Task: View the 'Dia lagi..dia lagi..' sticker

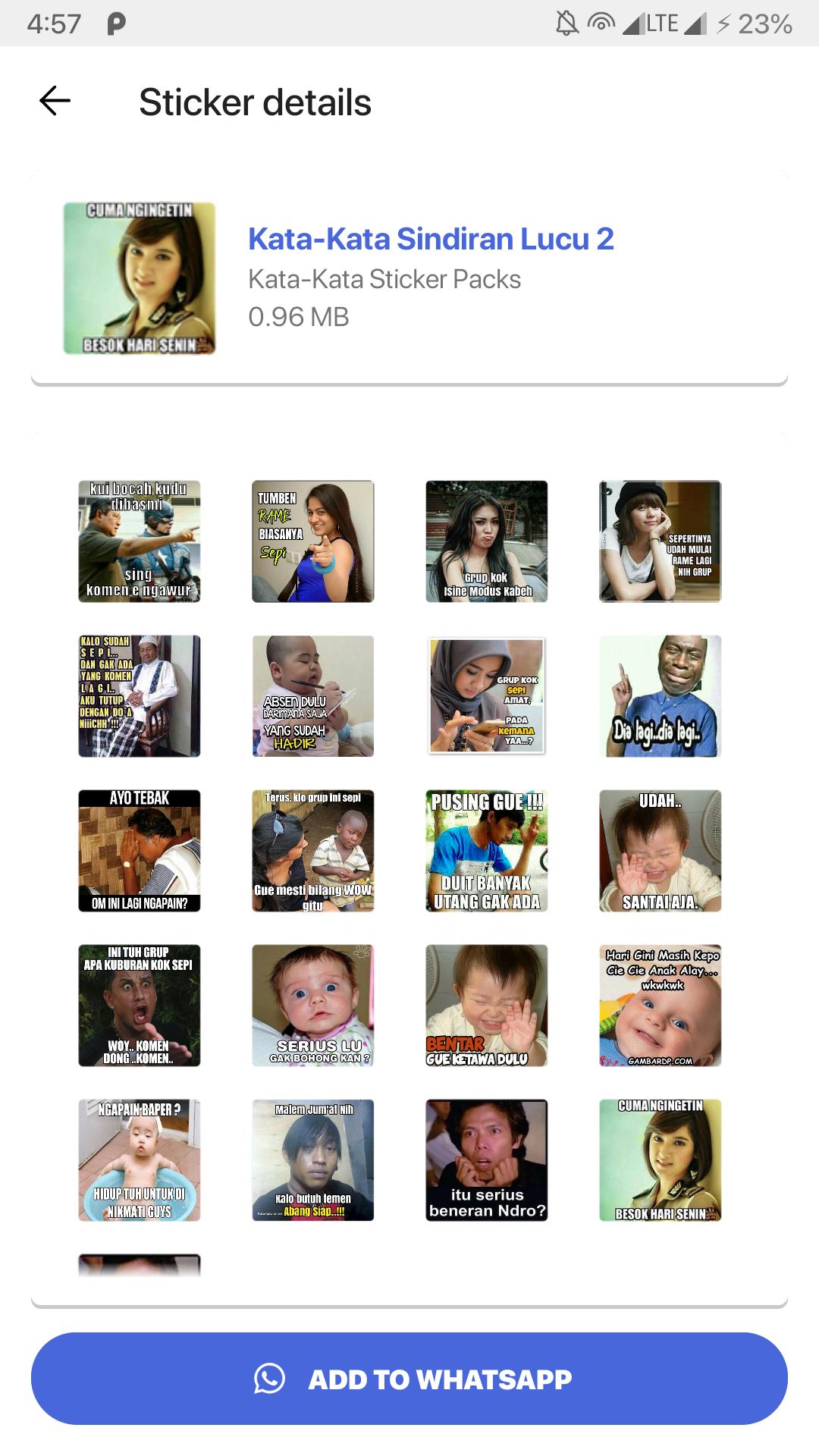Action: [660, 696]
